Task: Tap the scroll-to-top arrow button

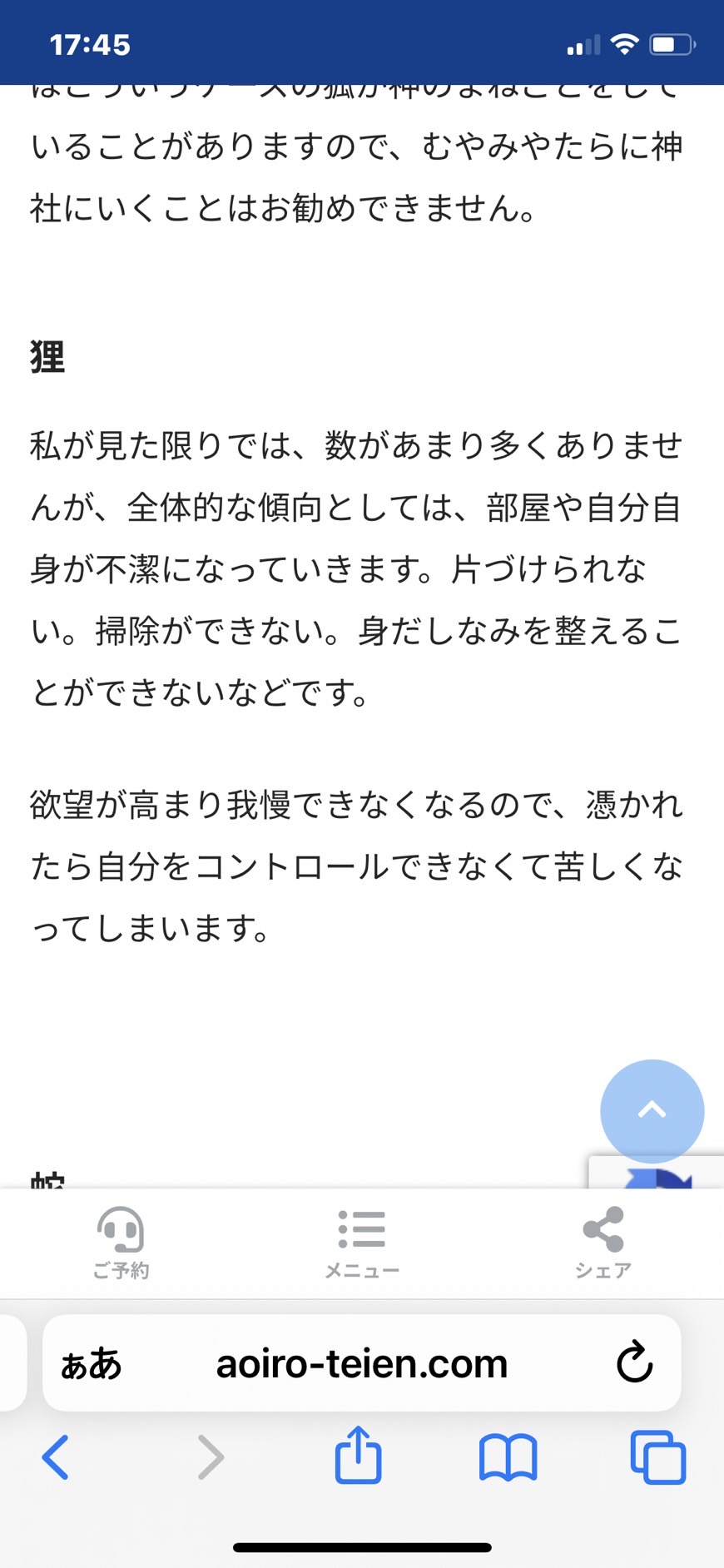Action: pos(652,1111)
